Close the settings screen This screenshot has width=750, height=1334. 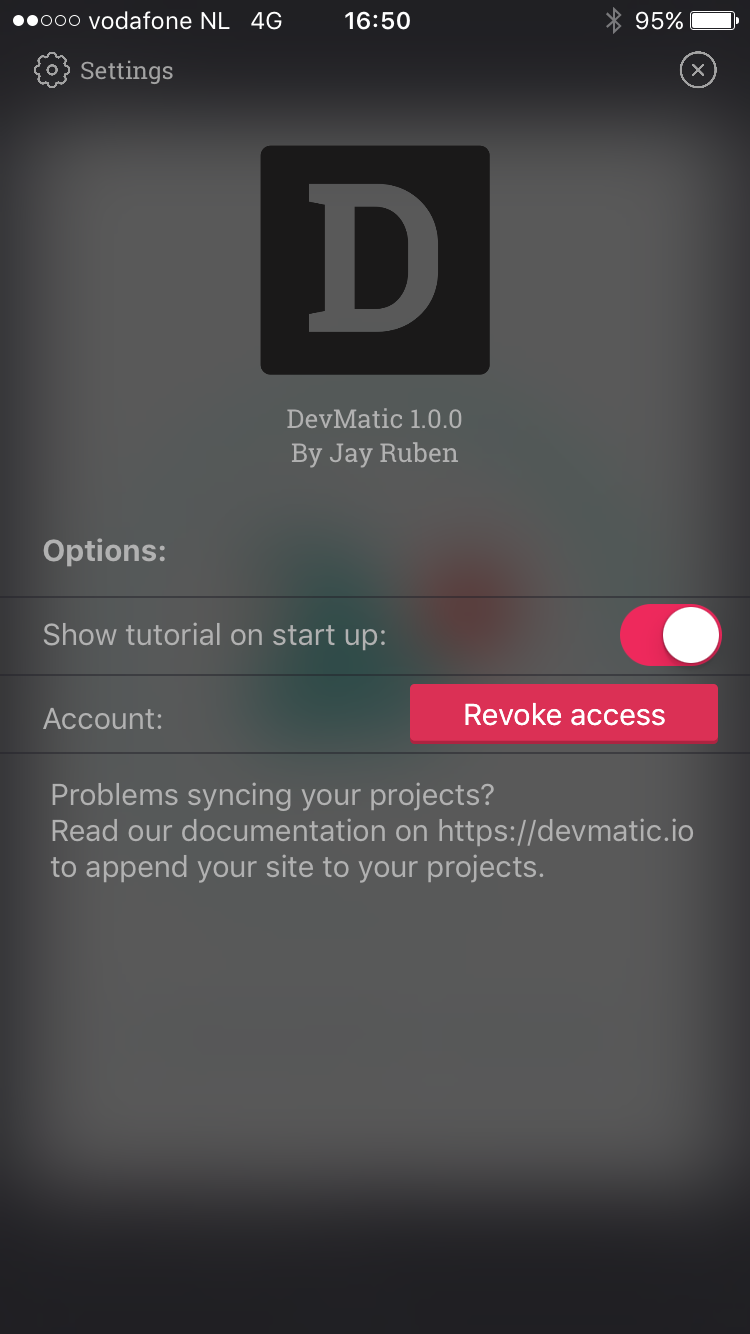698,70
